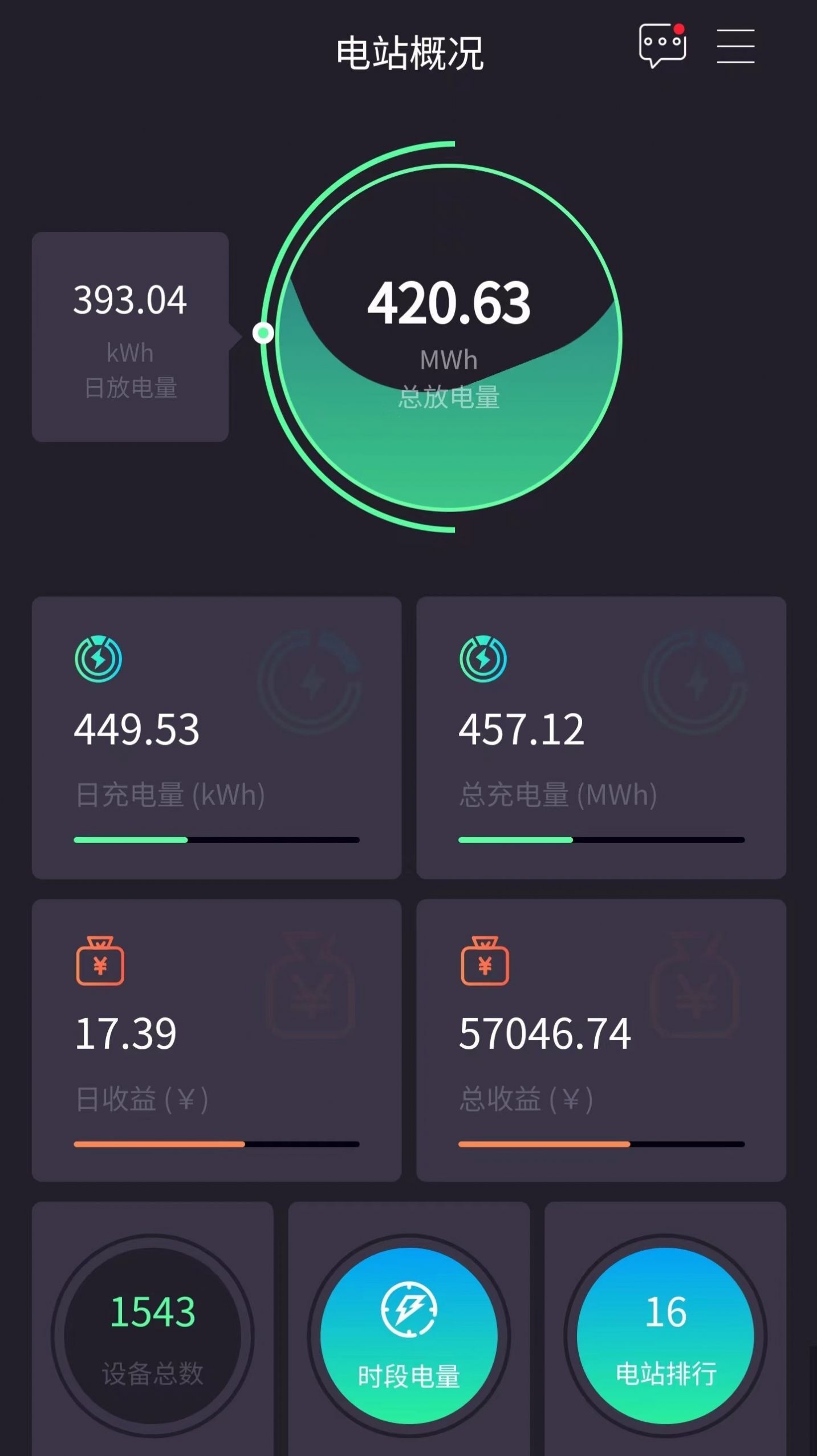Open the 总充电量 card
The image size is (817, 1456).
(601, 737)
